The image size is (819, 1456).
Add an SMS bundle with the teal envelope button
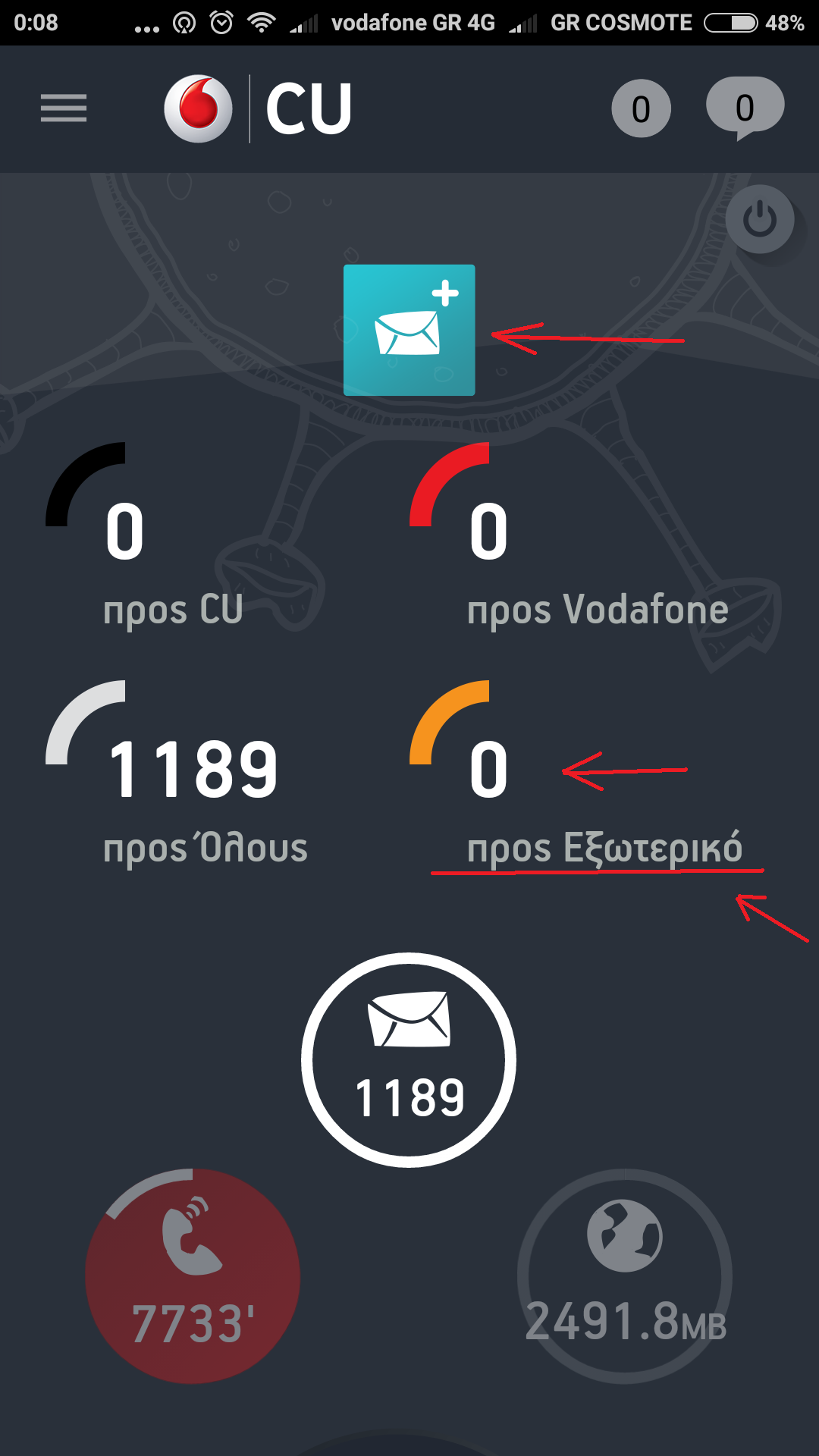(409, 330)
